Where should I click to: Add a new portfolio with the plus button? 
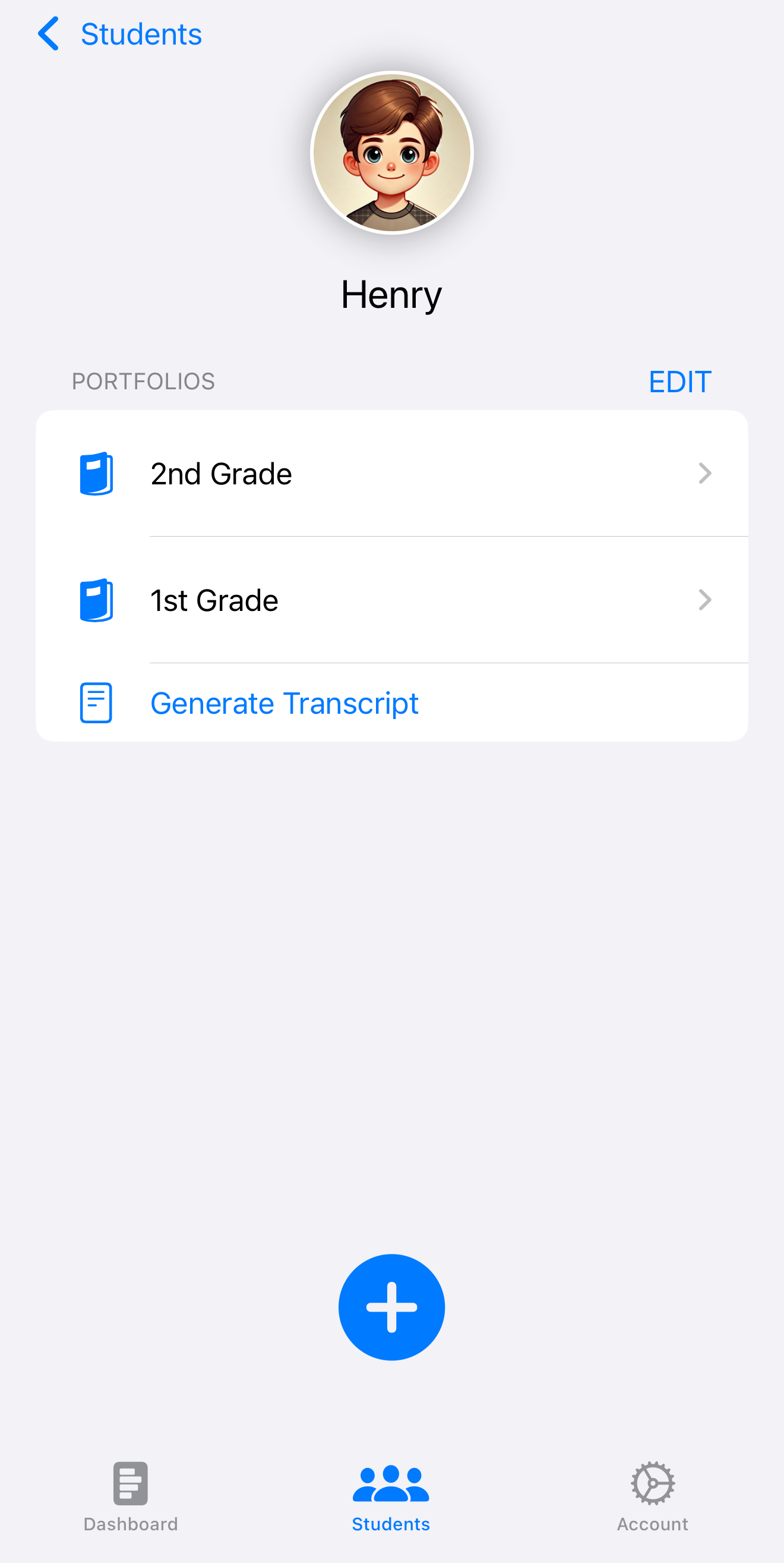[391, 1307]
